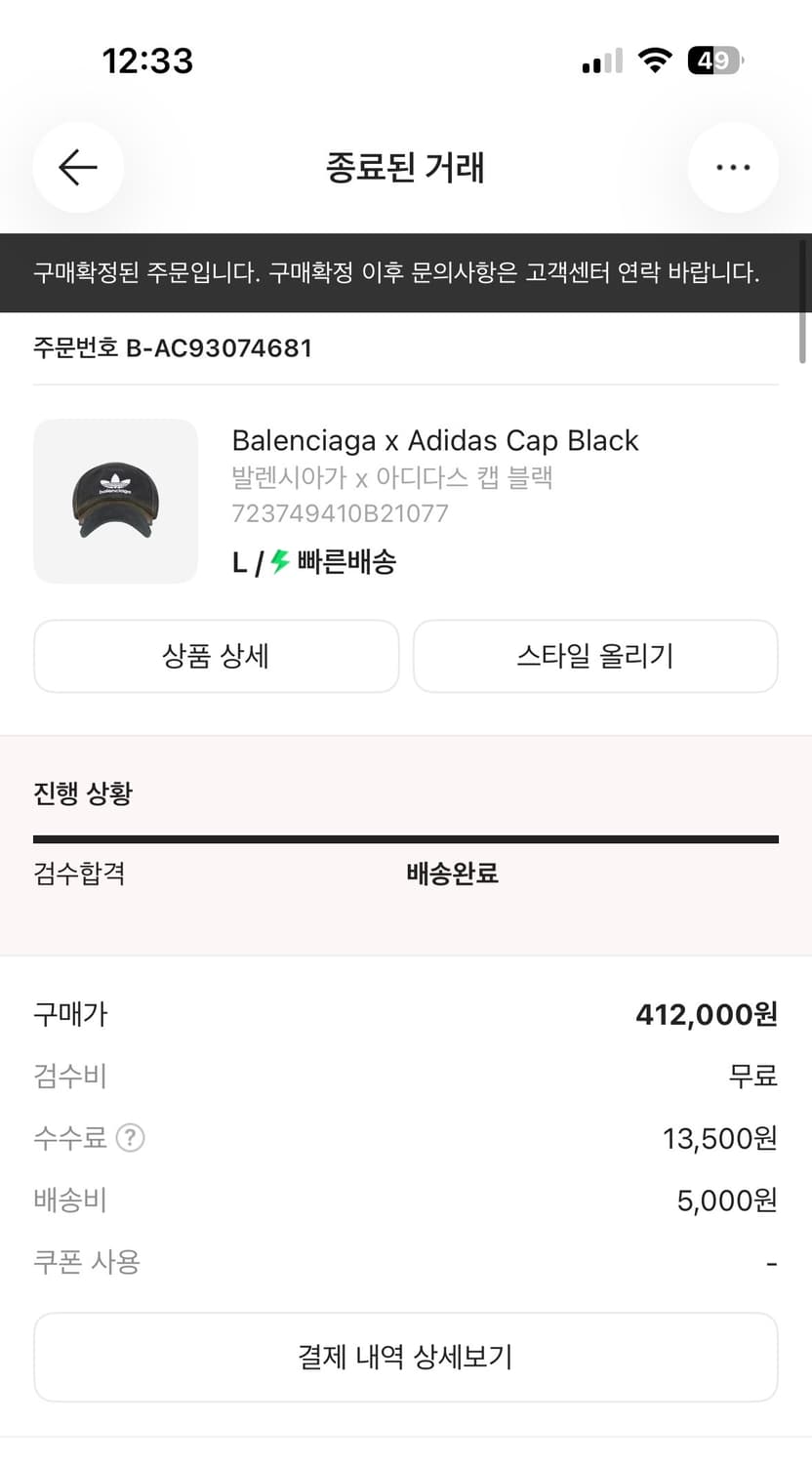Tap the purchase-confirmed notice banner

point(406,272)
